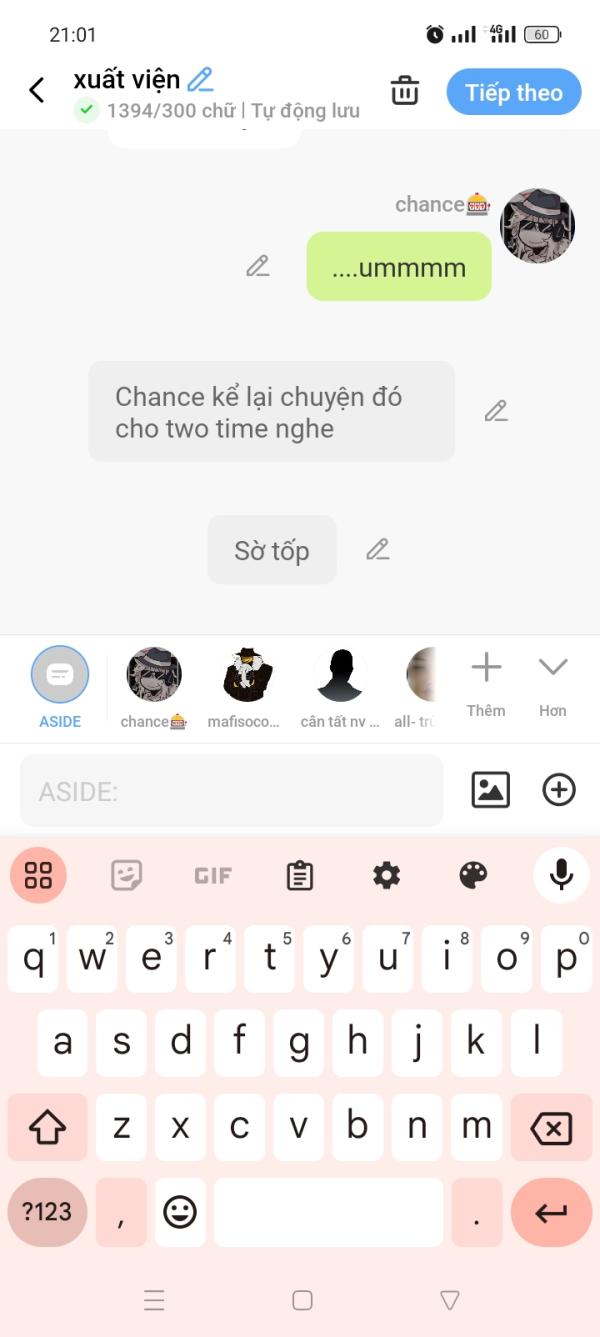Start voice typing with the microphone
This screenshot has width=600, height=1337.
pyautogui.click(x=561, y=875)
